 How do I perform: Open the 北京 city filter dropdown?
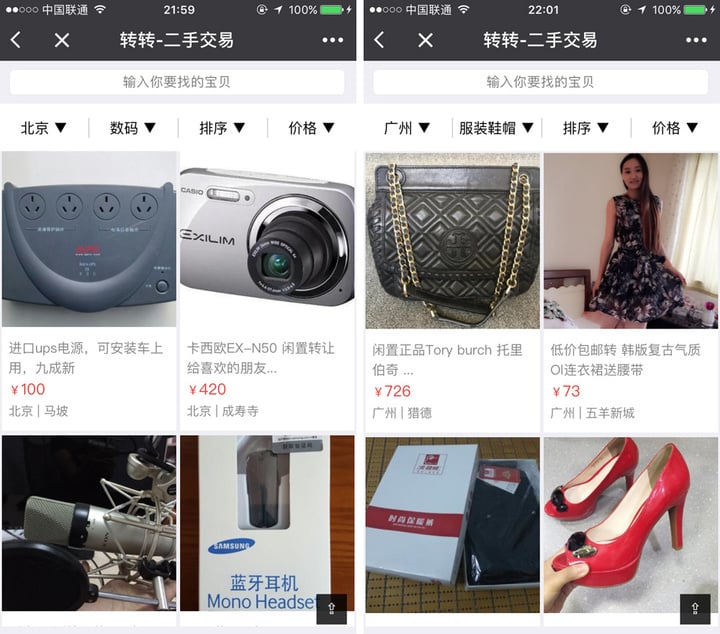pos(44,128)
